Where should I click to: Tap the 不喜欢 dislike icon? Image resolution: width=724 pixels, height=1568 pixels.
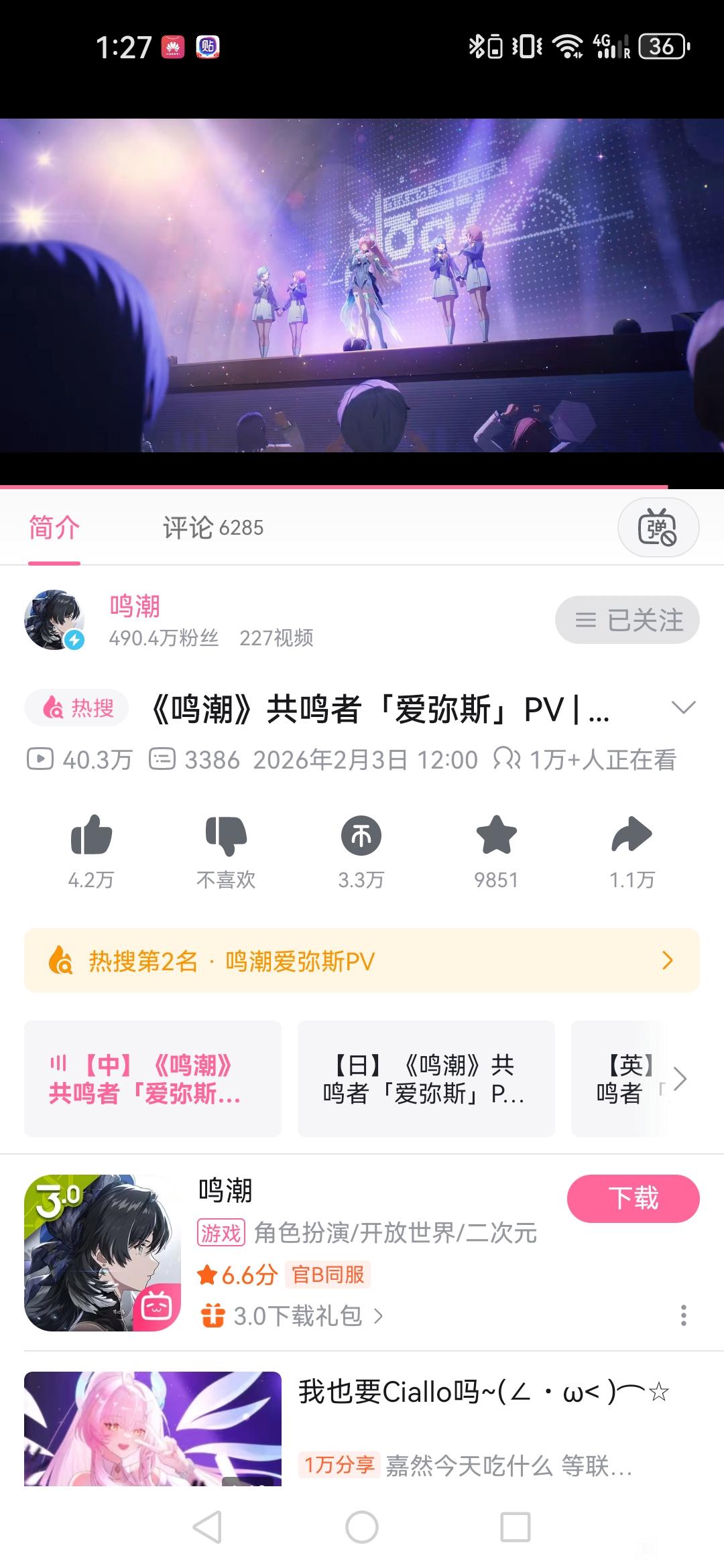(x=226, y=836)
